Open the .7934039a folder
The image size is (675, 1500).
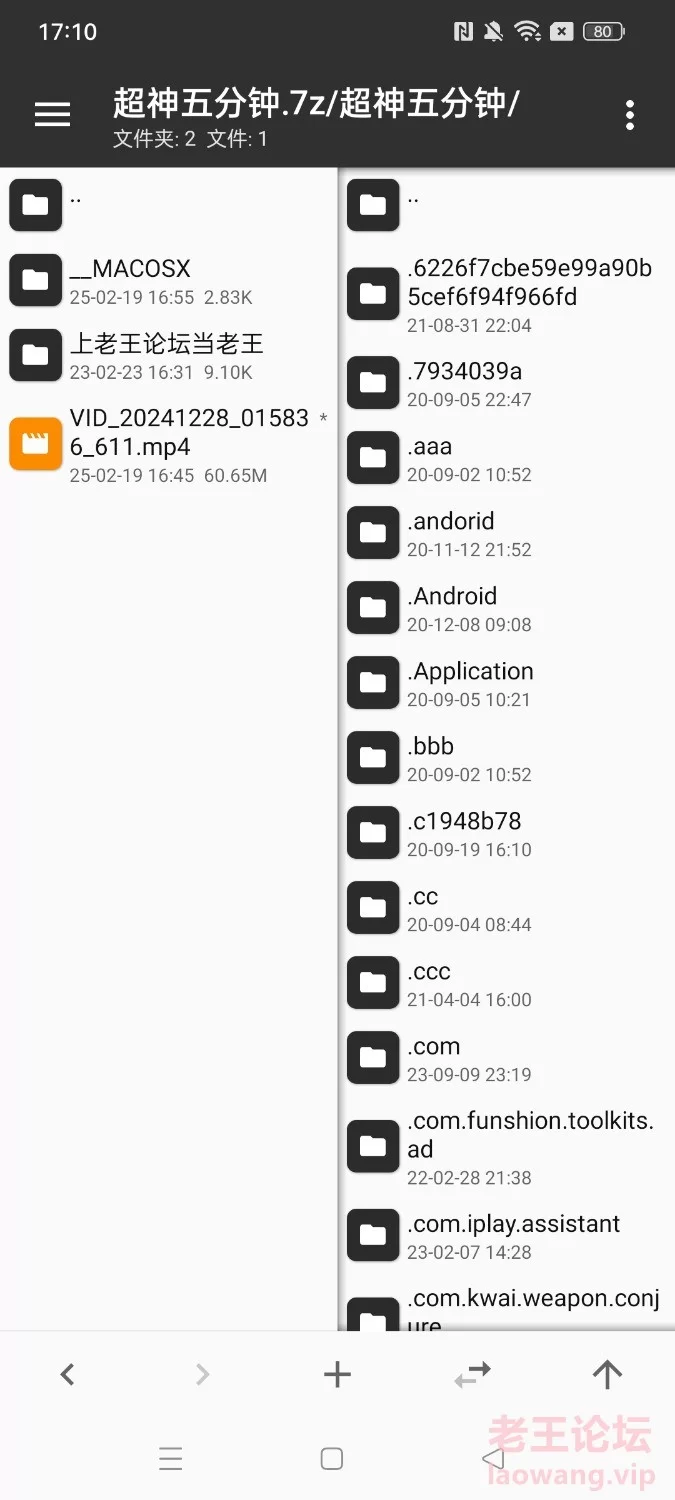(507, 383)
